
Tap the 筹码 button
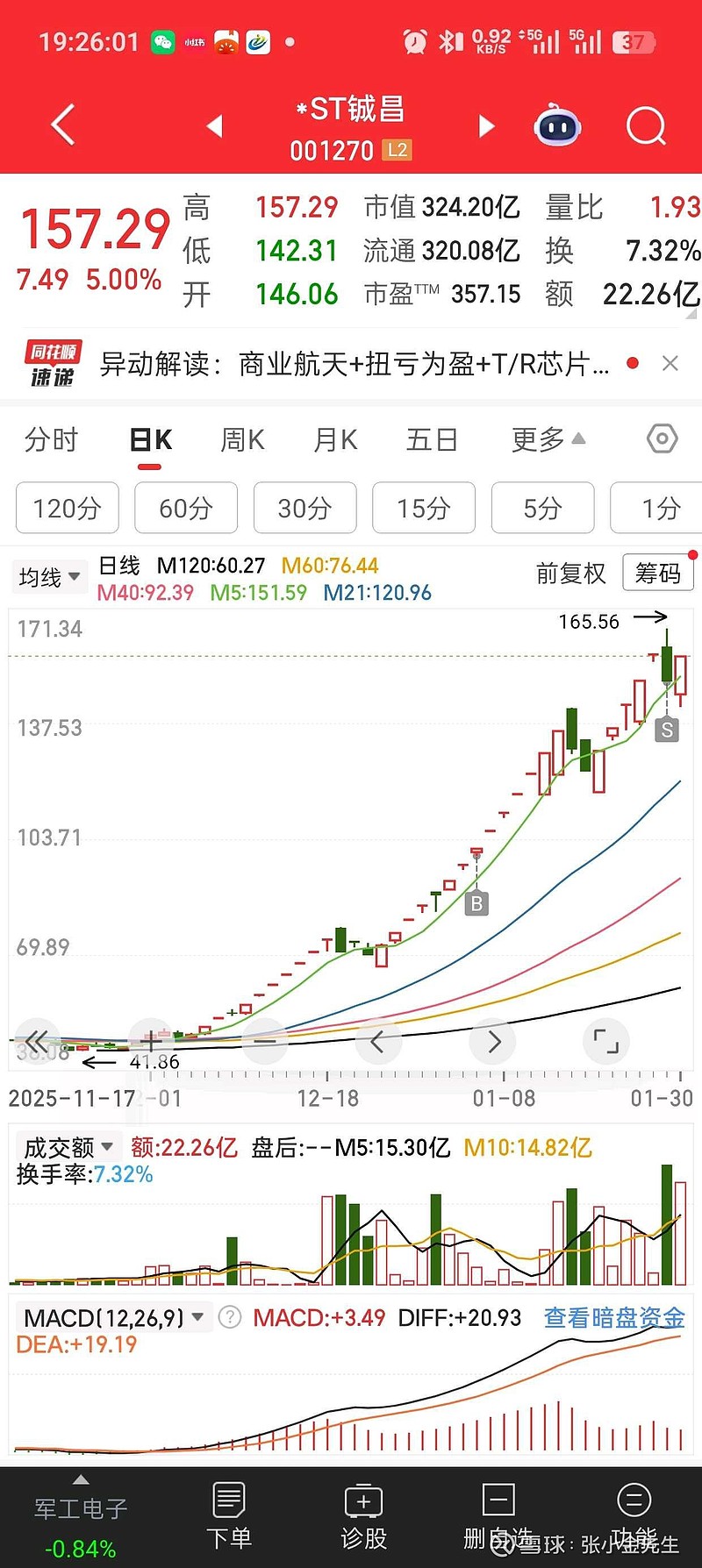coord(657,574)
